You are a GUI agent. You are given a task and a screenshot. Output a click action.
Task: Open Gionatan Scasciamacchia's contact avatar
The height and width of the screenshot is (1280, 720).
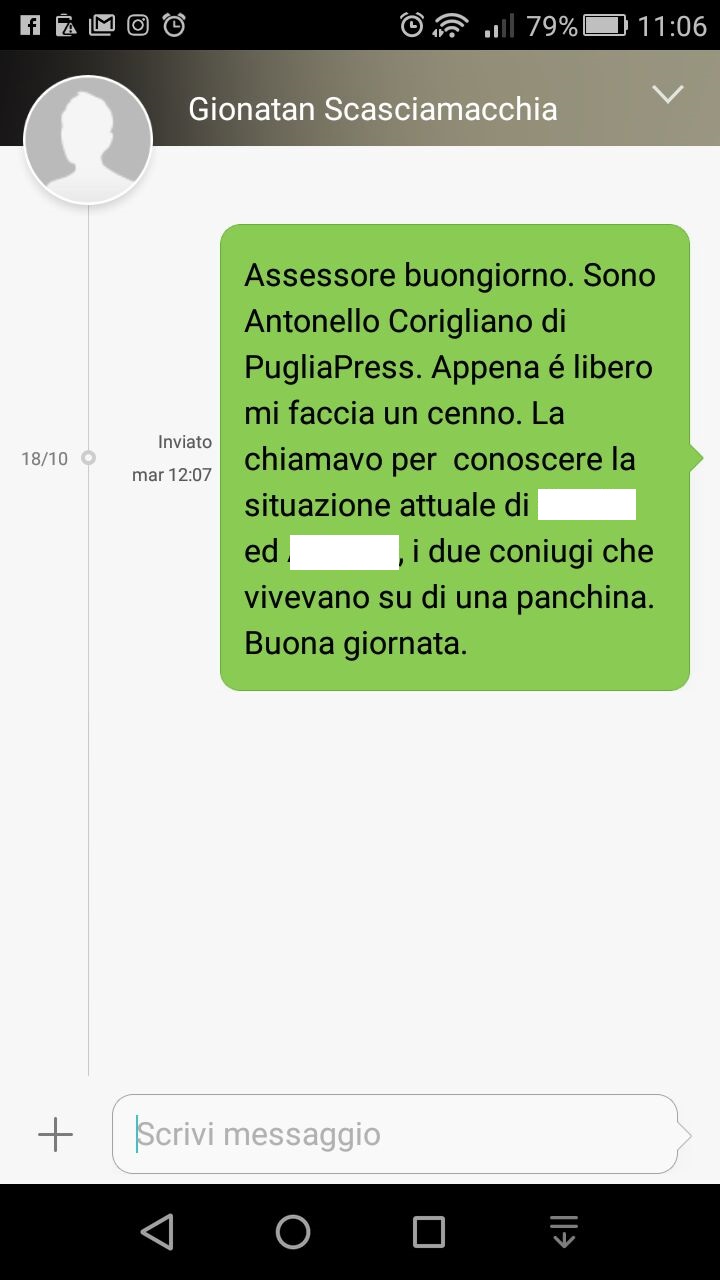(x=88, y=140)
